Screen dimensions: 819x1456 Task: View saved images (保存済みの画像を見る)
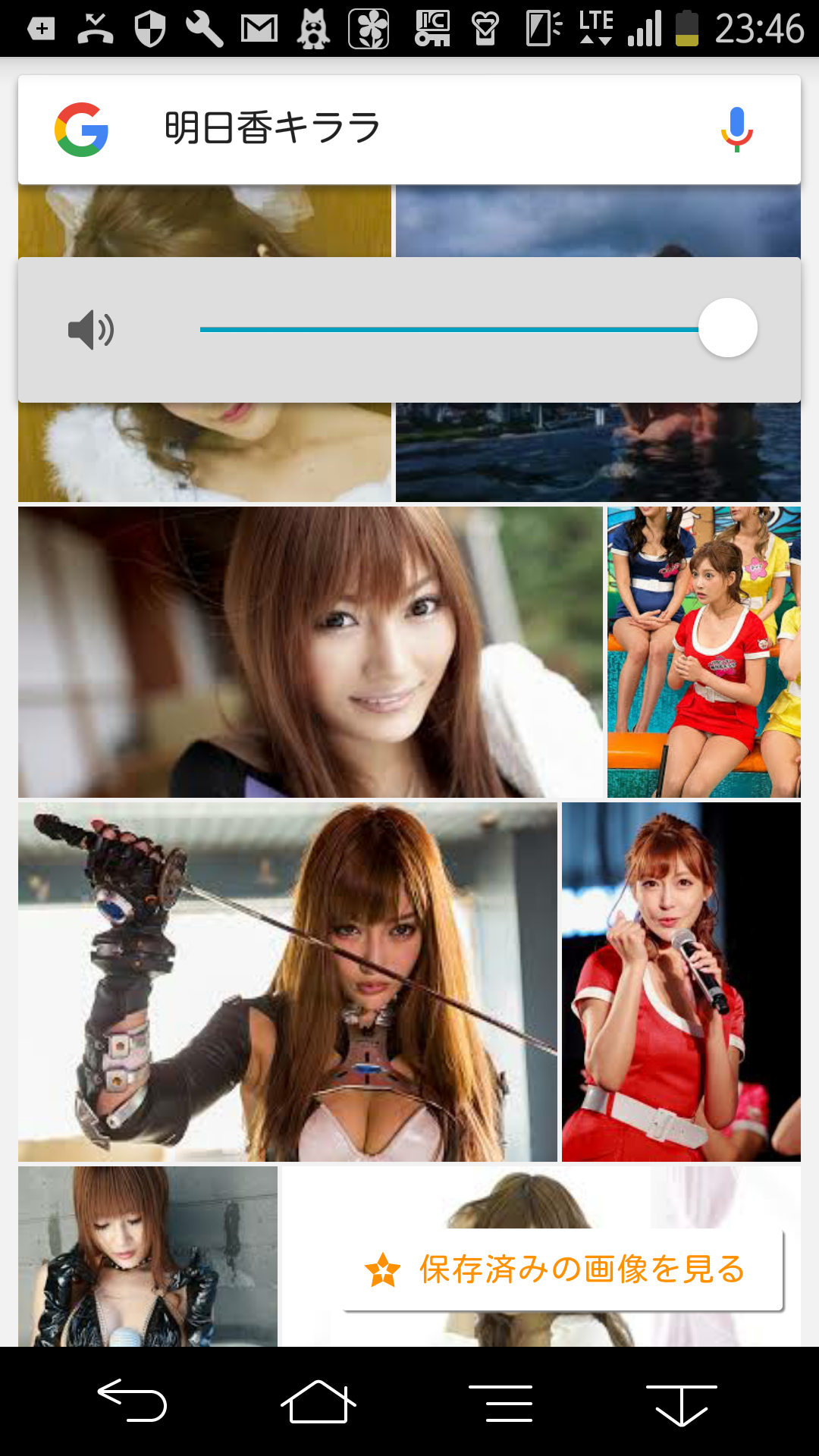pyautogui.click(x=563, y=1269)
